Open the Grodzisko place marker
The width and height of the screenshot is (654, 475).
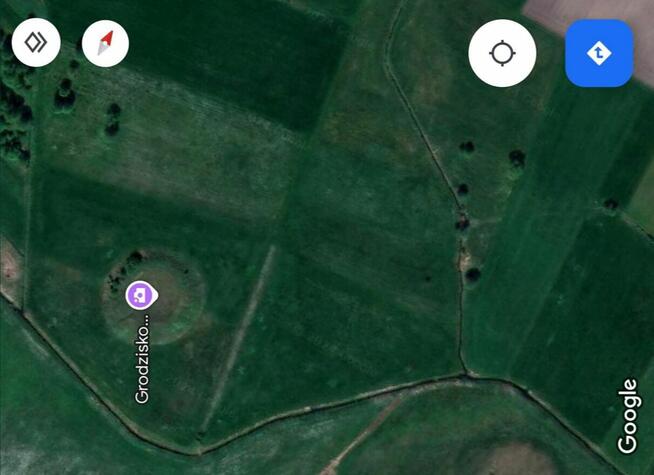point(140,294)
